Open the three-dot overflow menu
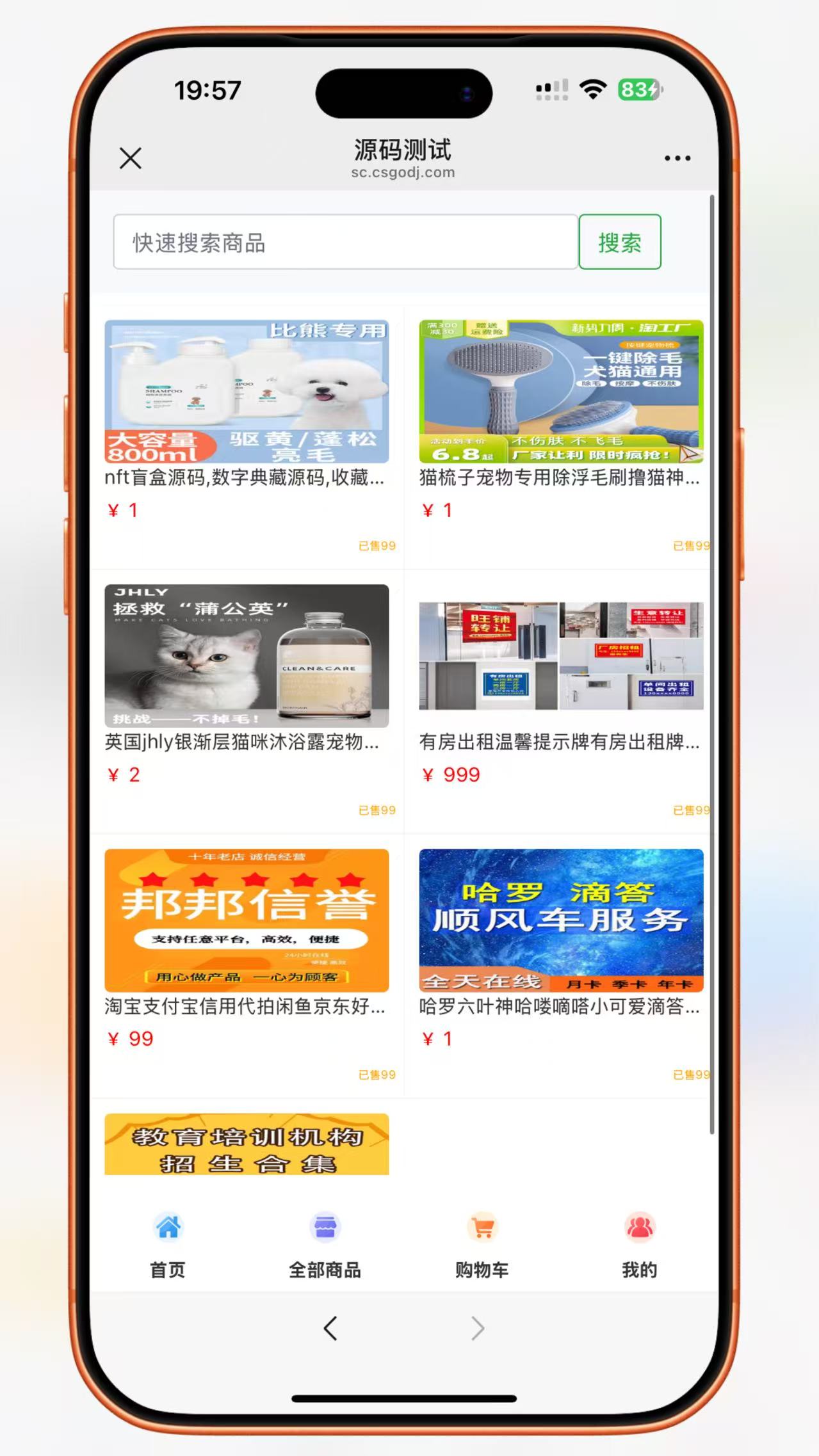The height and width of the screenshot is (1456, 819). tap(677, 158)
